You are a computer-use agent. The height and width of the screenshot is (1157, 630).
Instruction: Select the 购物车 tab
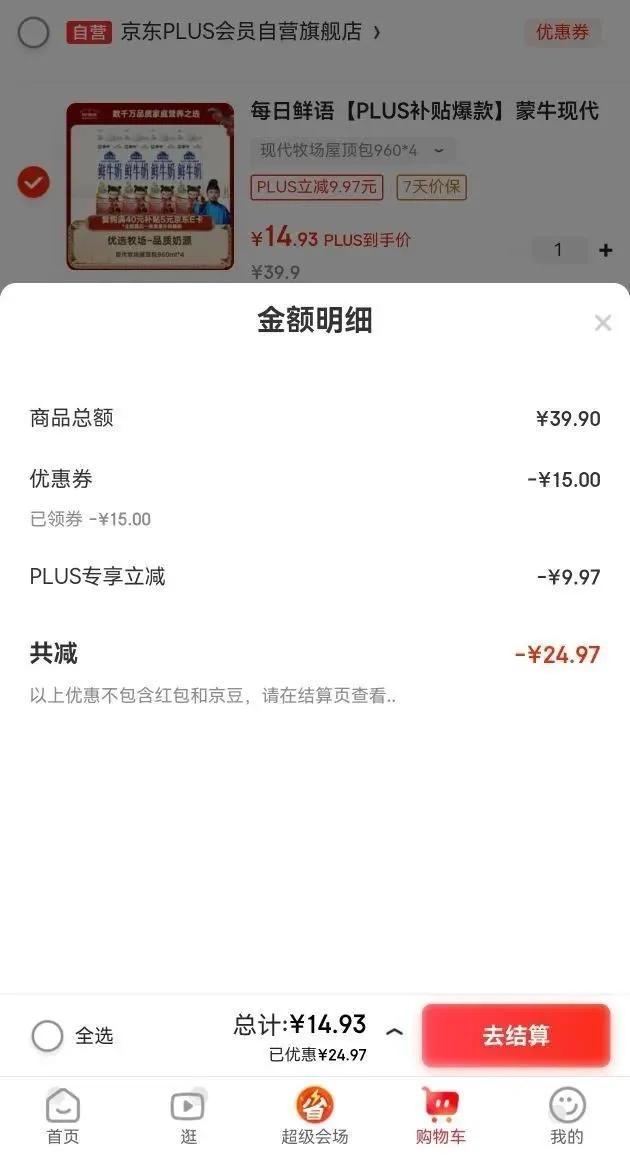pos(440,1116)
